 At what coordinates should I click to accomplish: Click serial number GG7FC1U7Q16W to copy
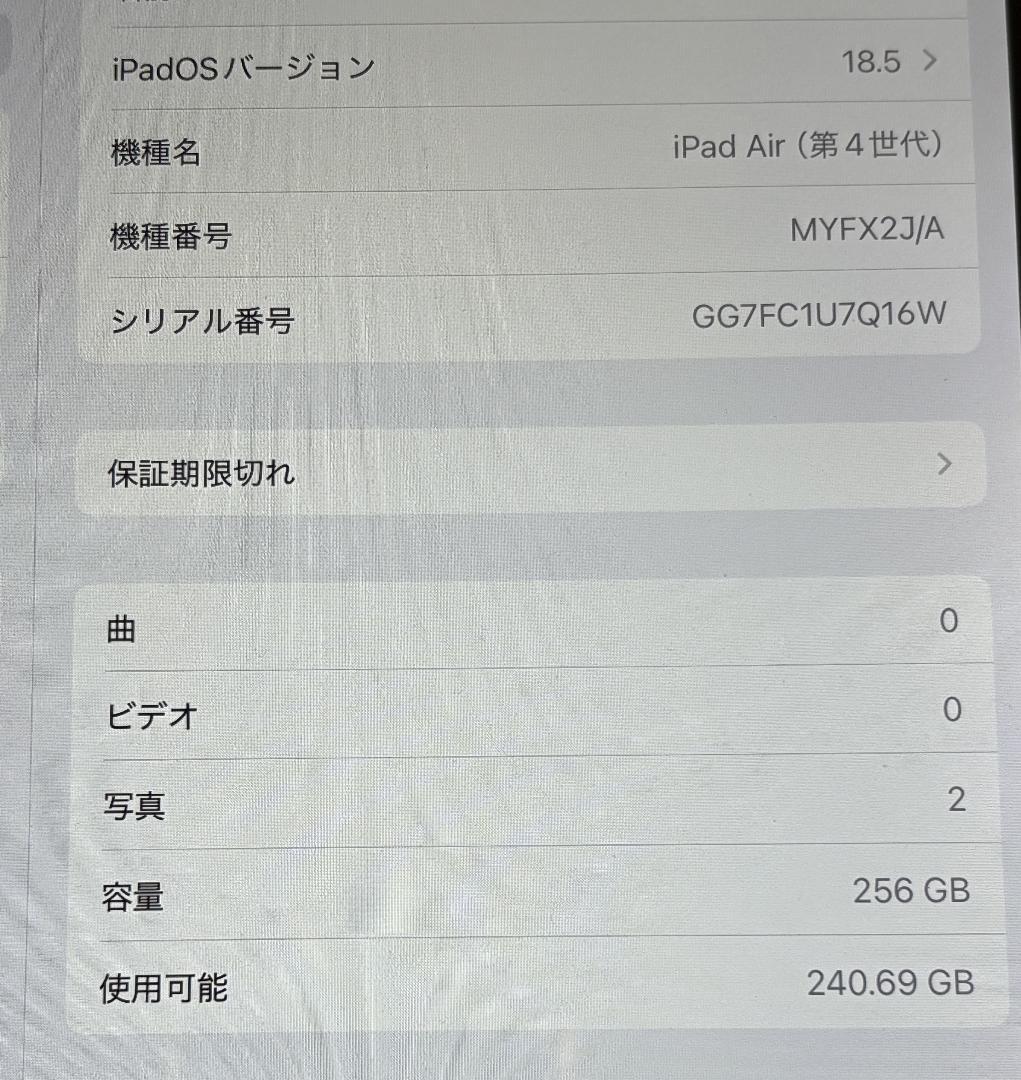click(x=822, y=315)
